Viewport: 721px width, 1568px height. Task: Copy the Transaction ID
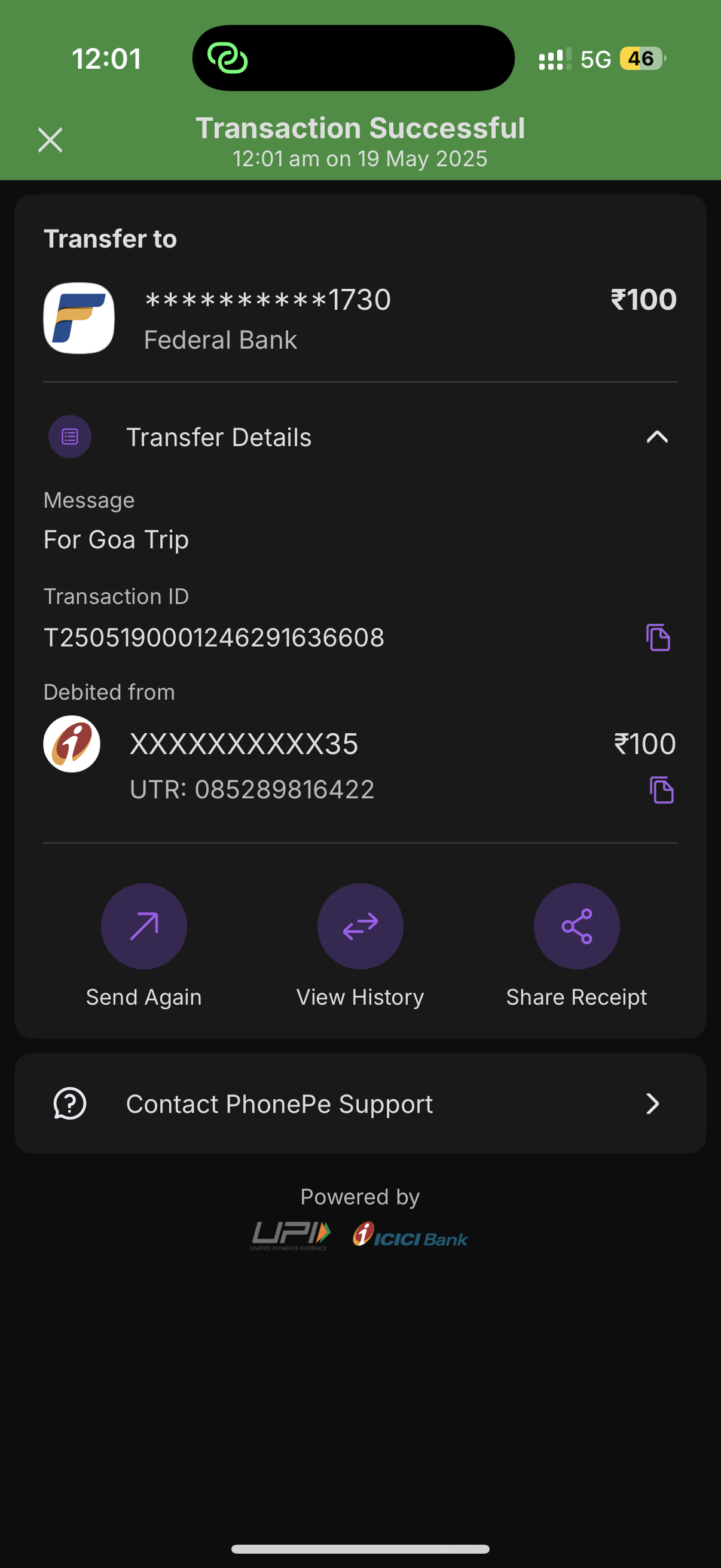pyautogui.click(x=658, y=637)
